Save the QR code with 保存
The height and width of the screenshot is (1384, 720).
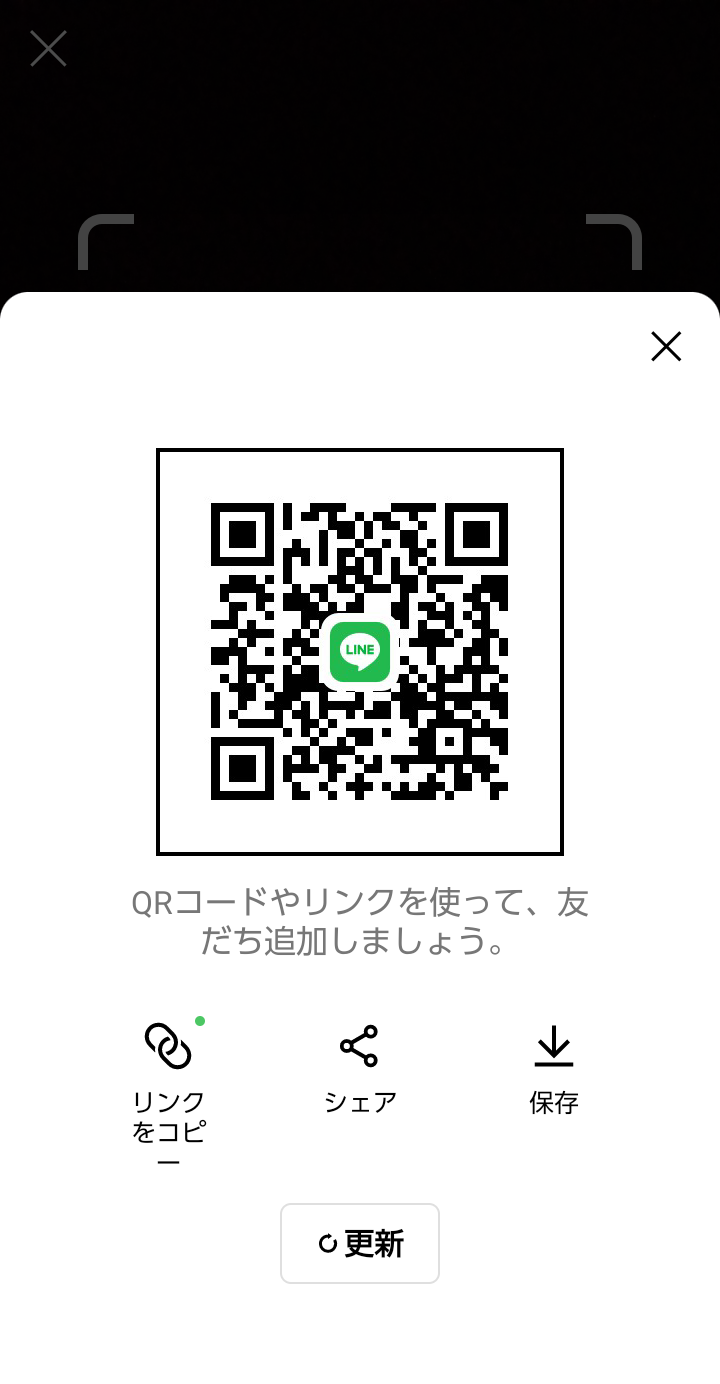(x=553, y=1068)
